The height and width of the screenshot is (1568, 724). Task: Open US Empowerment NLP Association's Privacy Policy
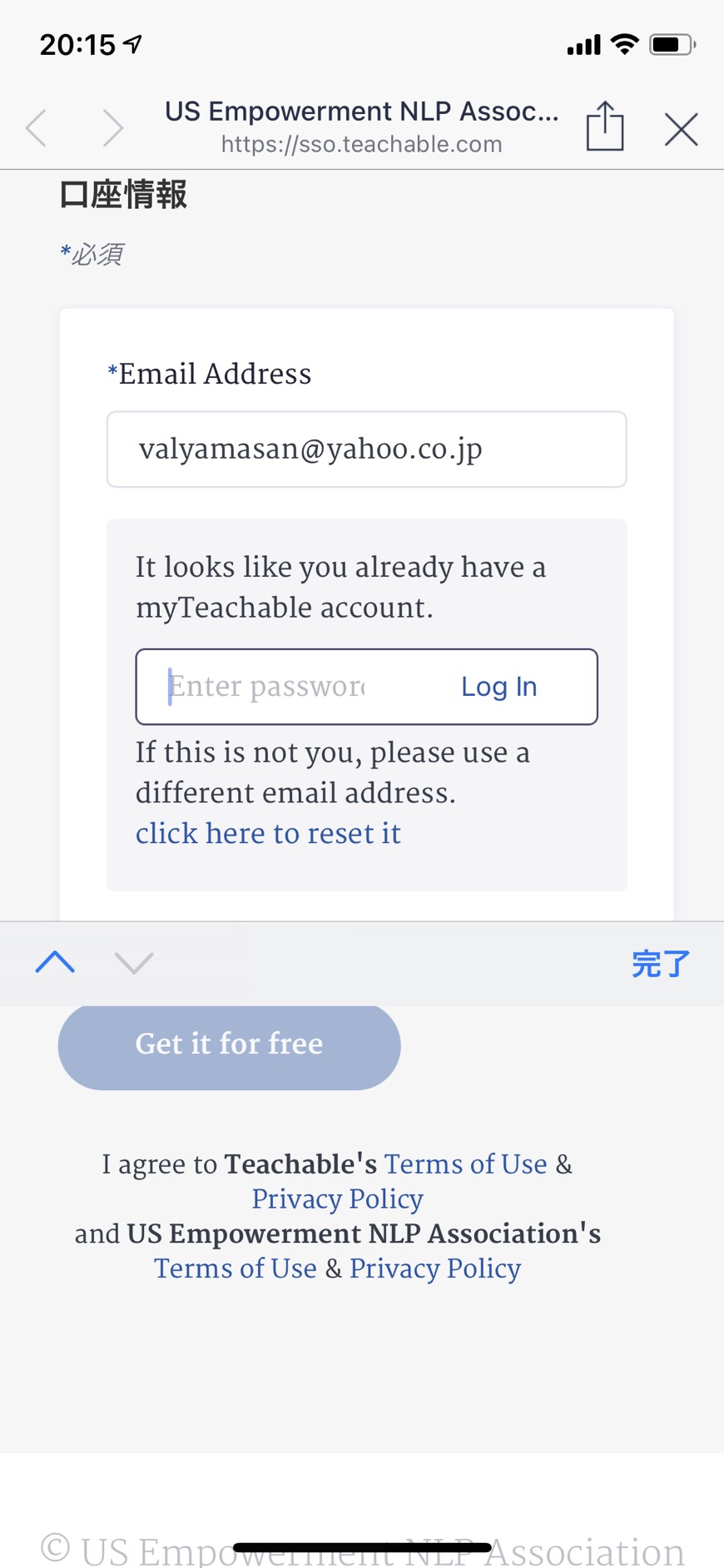pos(435,1268)
